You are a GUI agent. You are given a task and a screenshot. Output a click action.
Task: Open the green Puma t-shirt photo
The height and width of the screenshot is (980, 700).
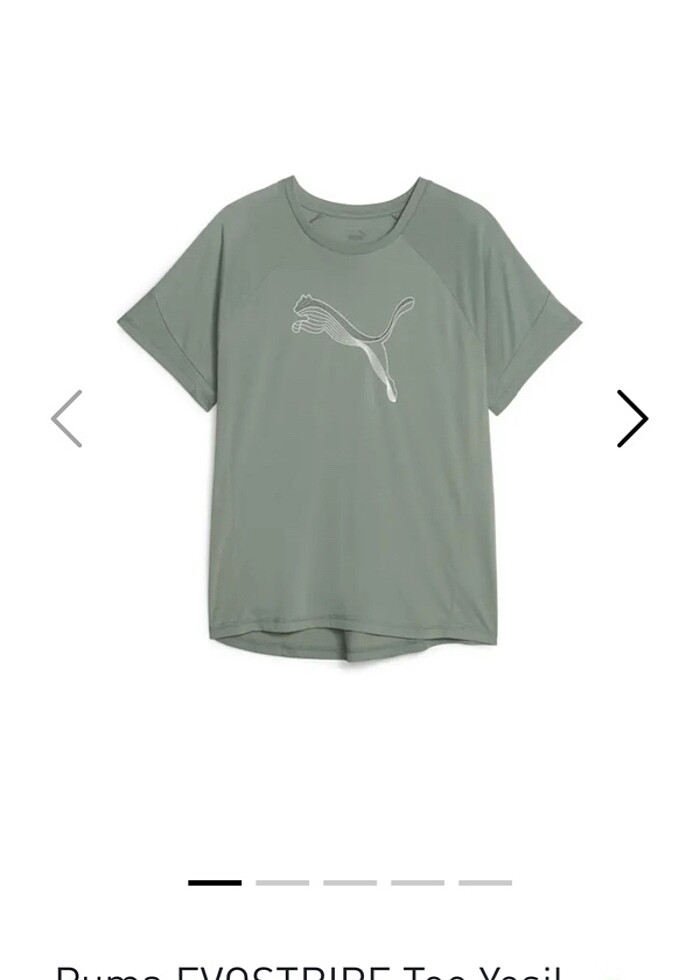coord(349,420)
